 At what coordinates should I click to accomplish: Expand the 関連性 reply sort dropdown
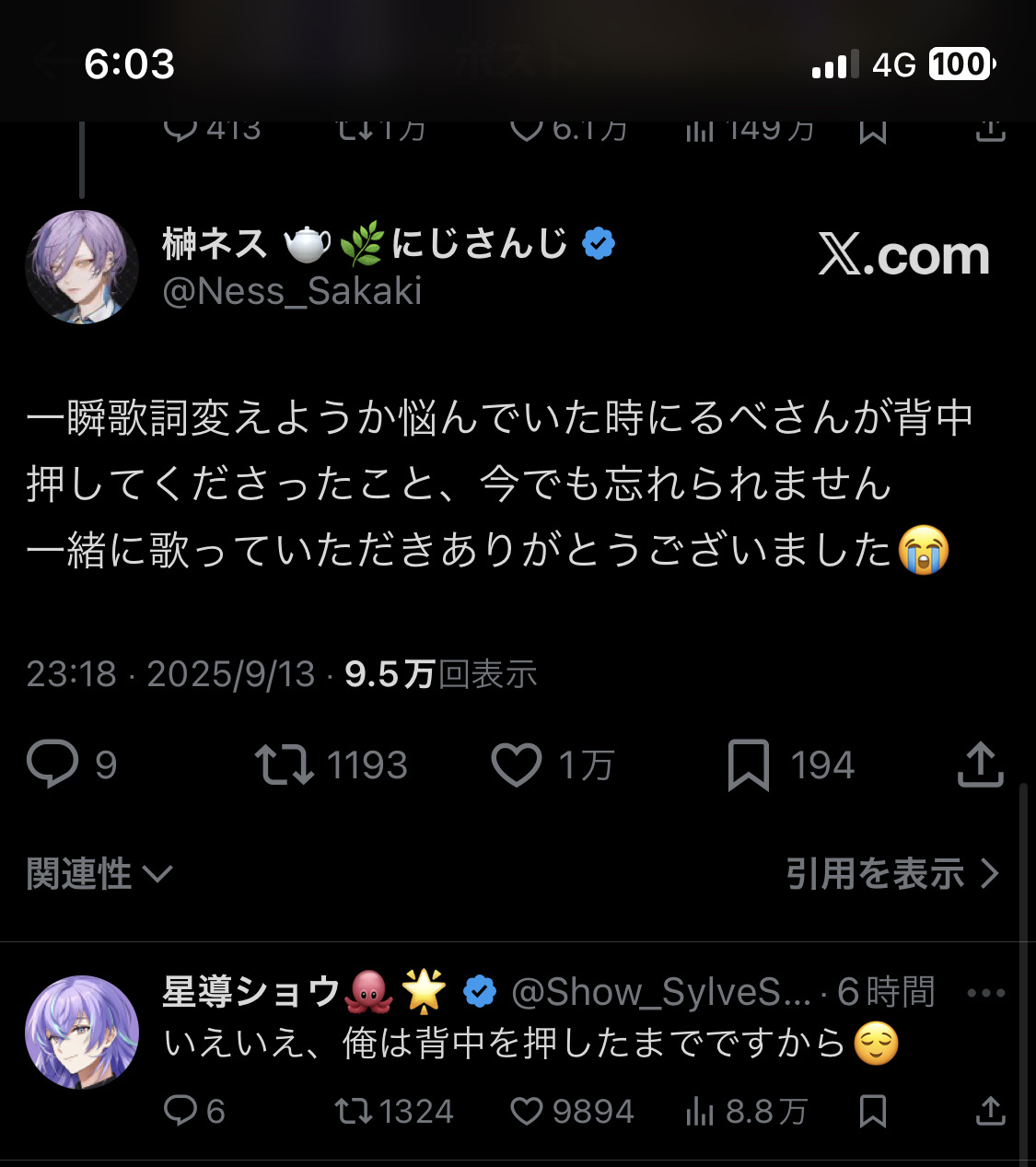pos(99,873)
